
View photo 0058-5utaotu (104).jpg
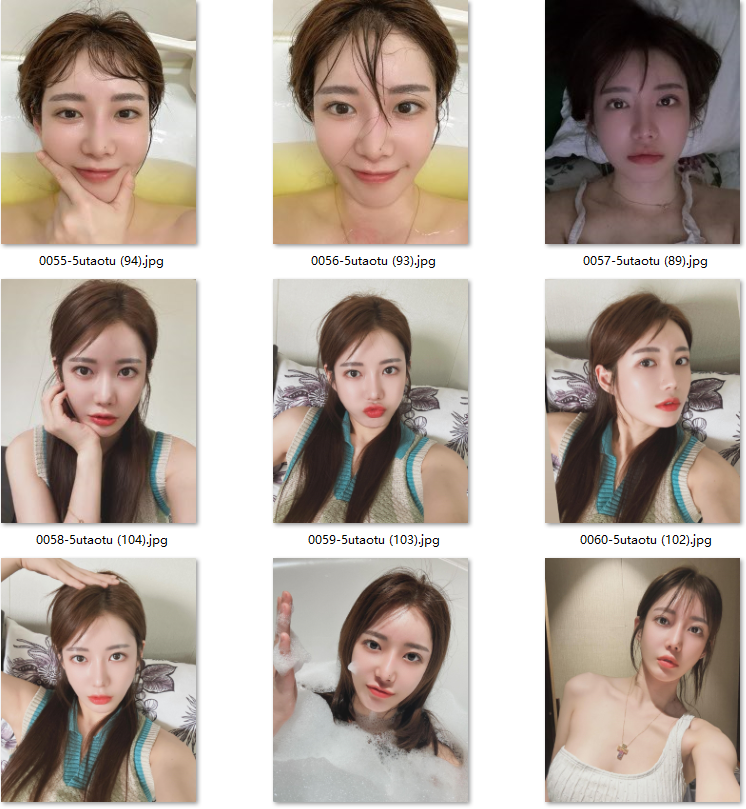coord(99,401)
